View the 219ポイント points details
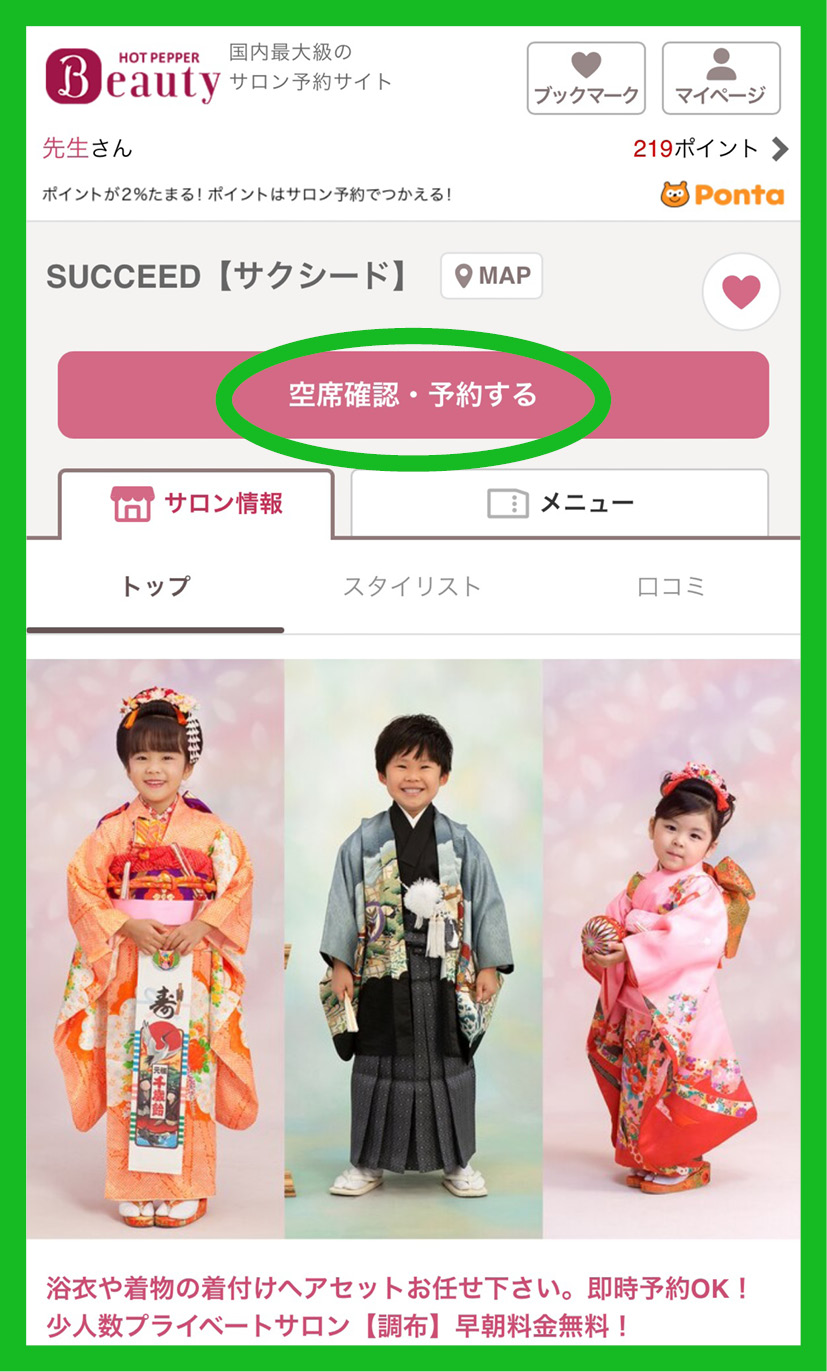Image resolution: width=827 pixels, height=1372 pixels. [710, 149]
